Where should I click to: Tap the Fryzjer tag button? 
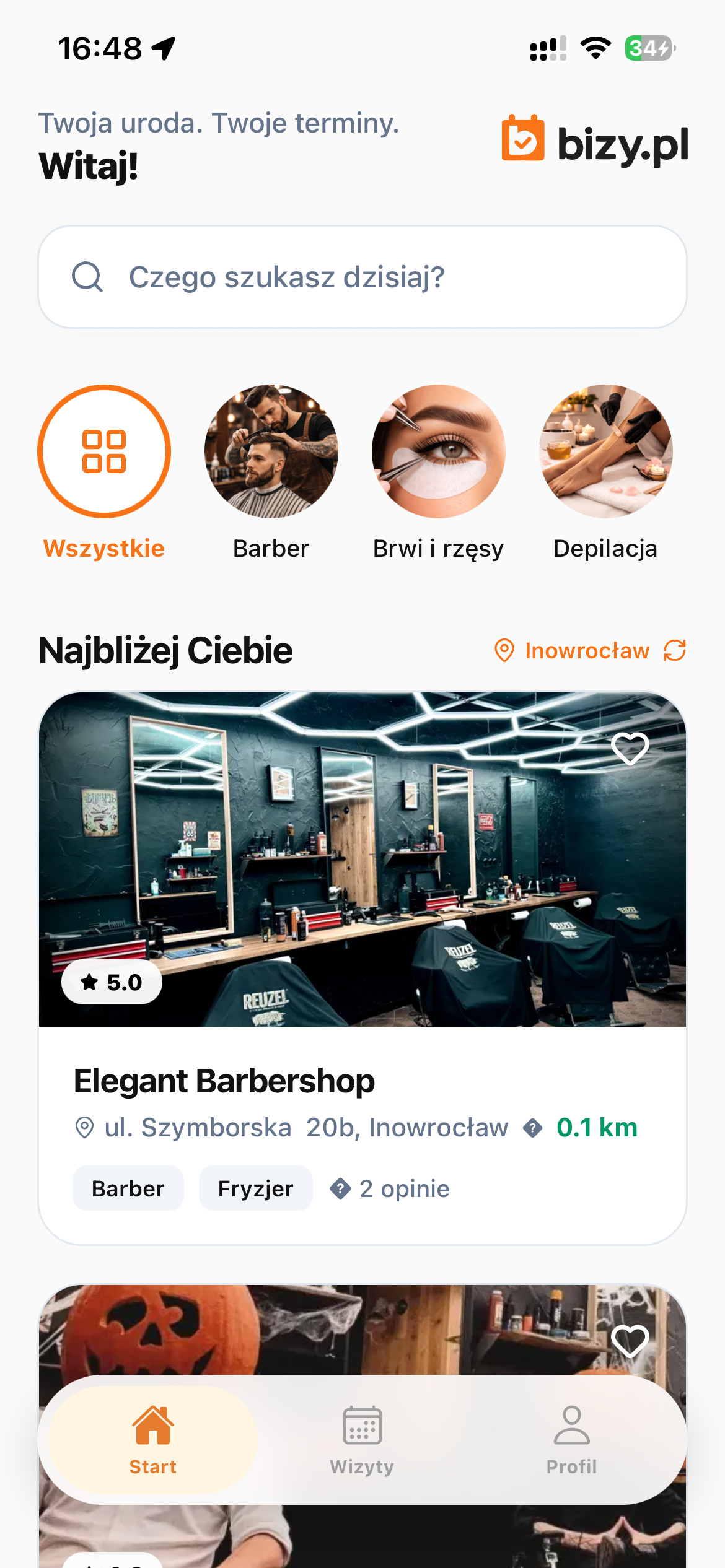255,1188
